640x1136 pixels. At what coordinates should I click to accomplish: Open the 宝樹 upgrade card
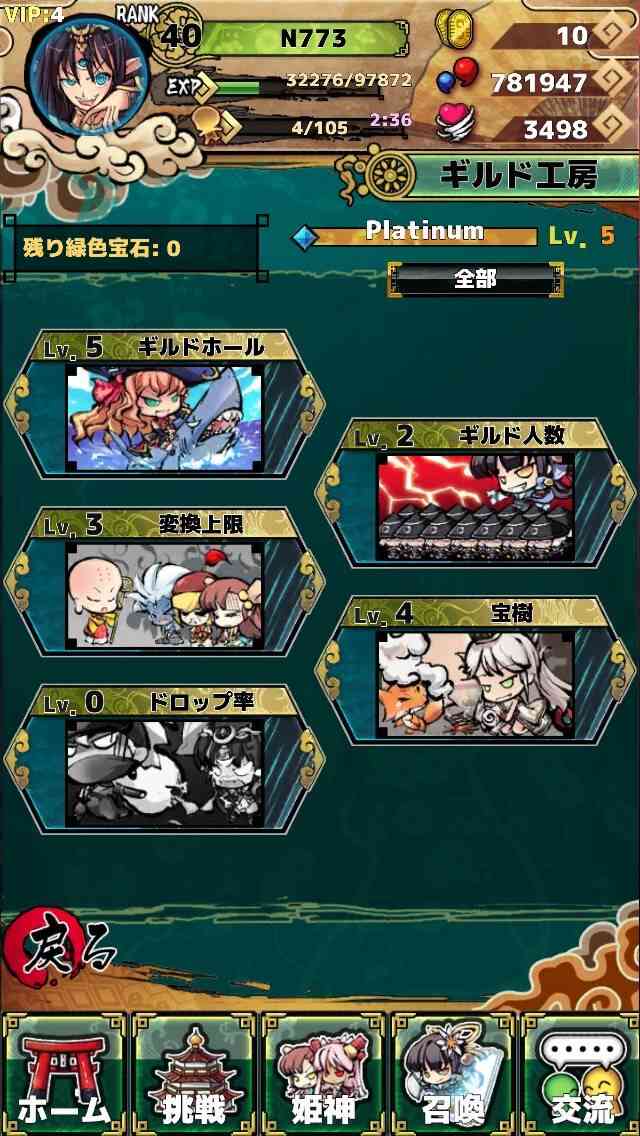pyautogui.click(x=475, y=670)
